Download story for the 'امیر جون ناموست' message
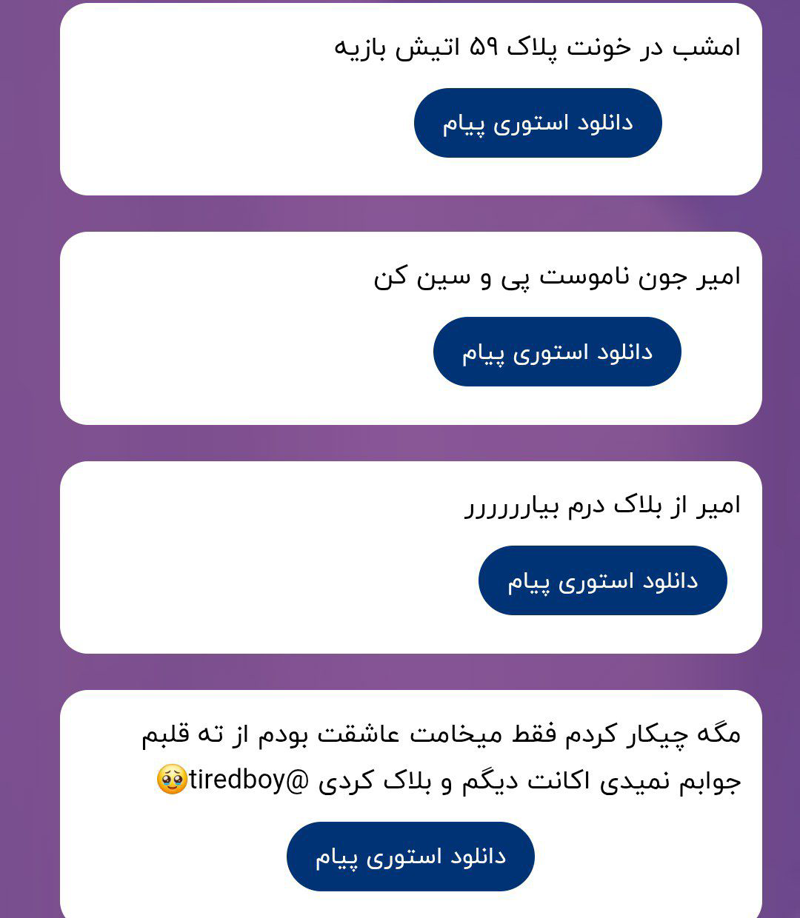Image resolution: width=800 pixels, height=918 pixels. click(x=557, y=352)
